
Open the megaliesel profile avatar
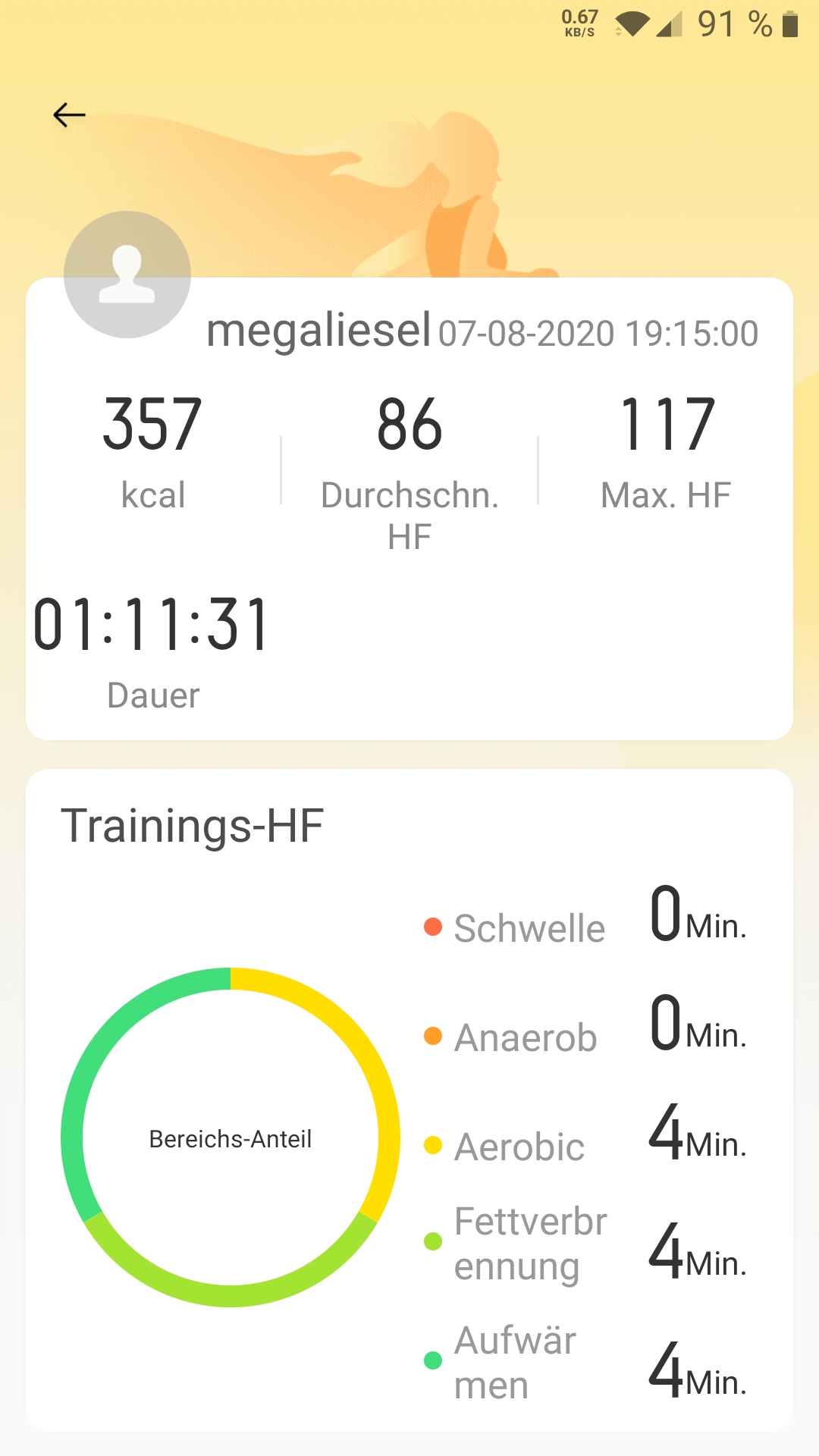127,275
